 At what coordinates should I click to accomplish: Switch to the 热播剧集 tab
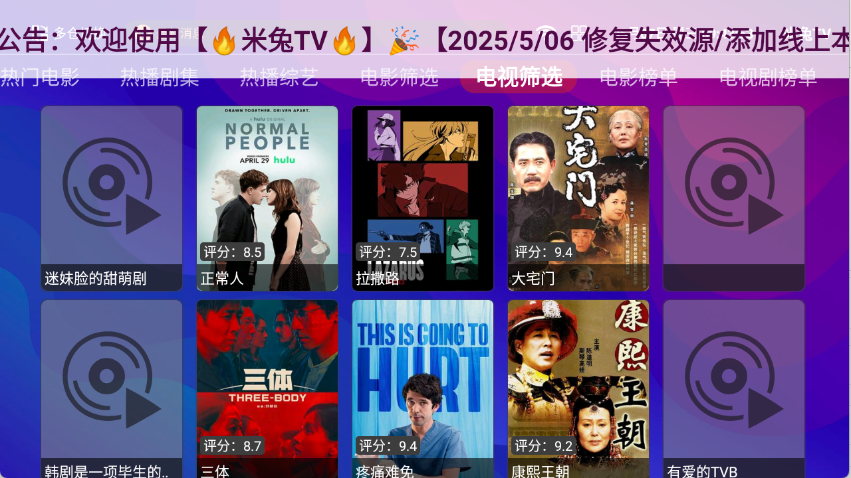[160, 77]
